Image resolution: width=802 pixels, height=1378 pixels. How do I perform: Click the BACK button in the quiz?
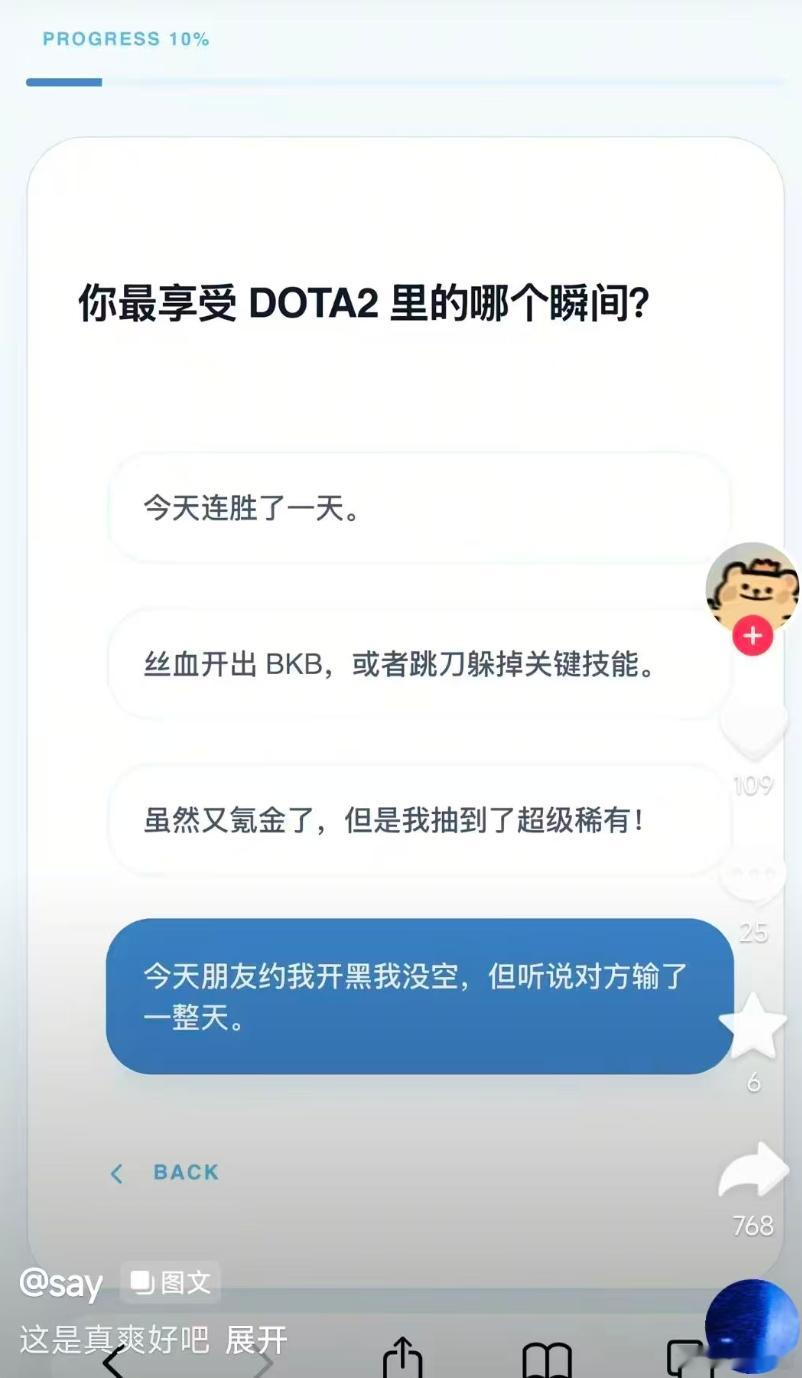point(163,1172)
